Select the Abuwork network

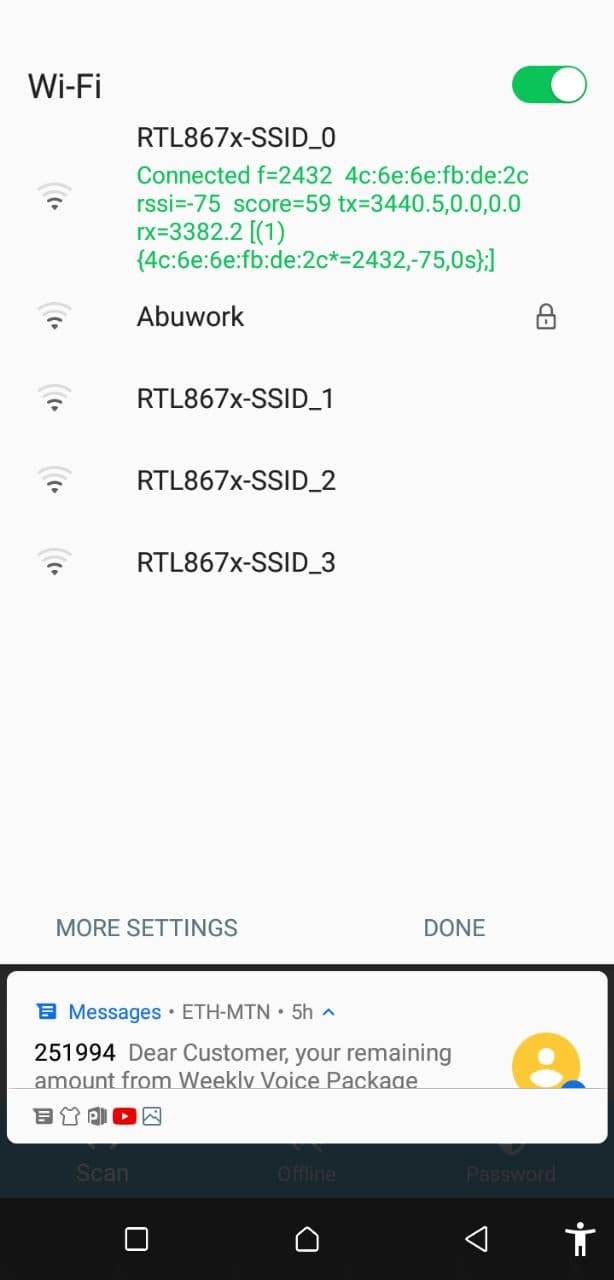point(307,317)
